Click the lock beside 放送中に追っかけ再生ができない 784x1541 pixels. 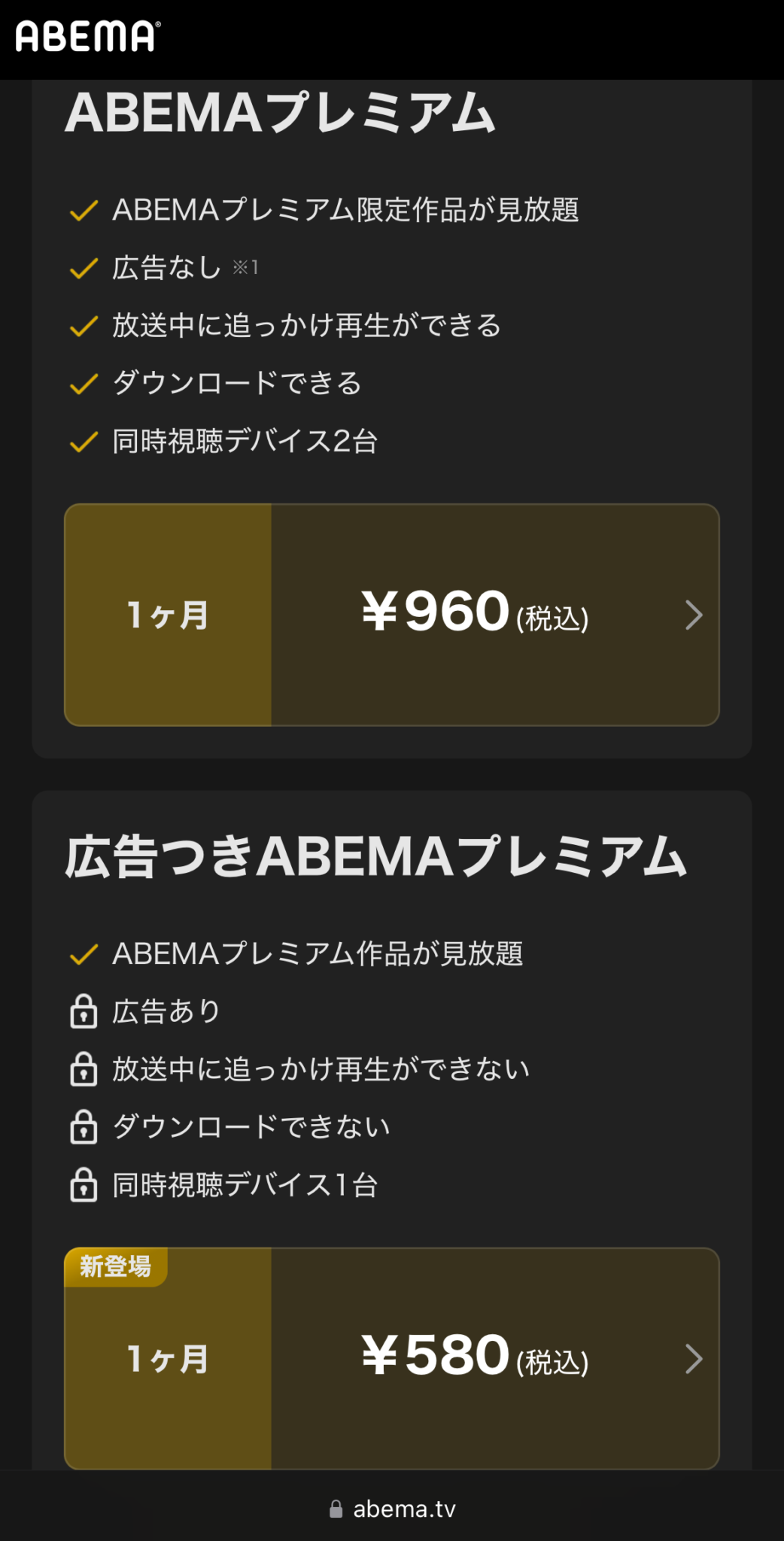point(83,1068)
